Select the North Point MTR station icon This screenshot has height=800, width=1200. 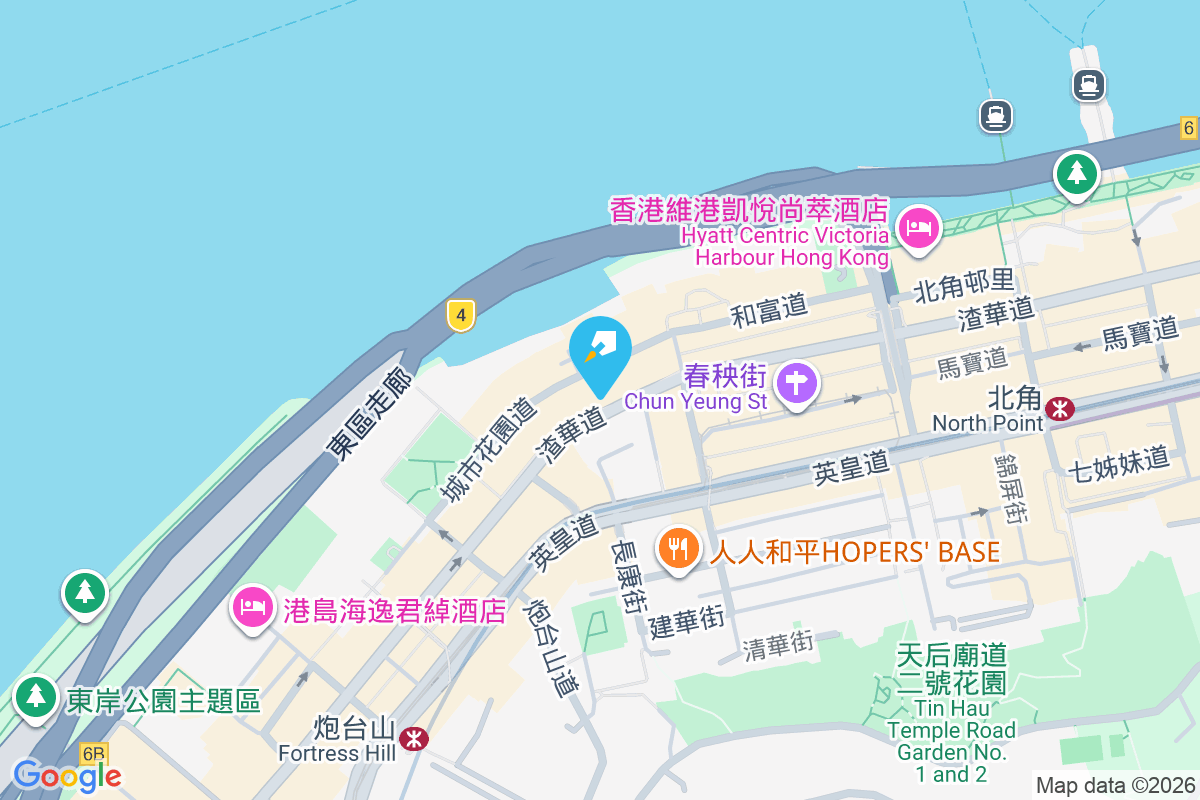pyautogui.click(x=1059, y=408)
